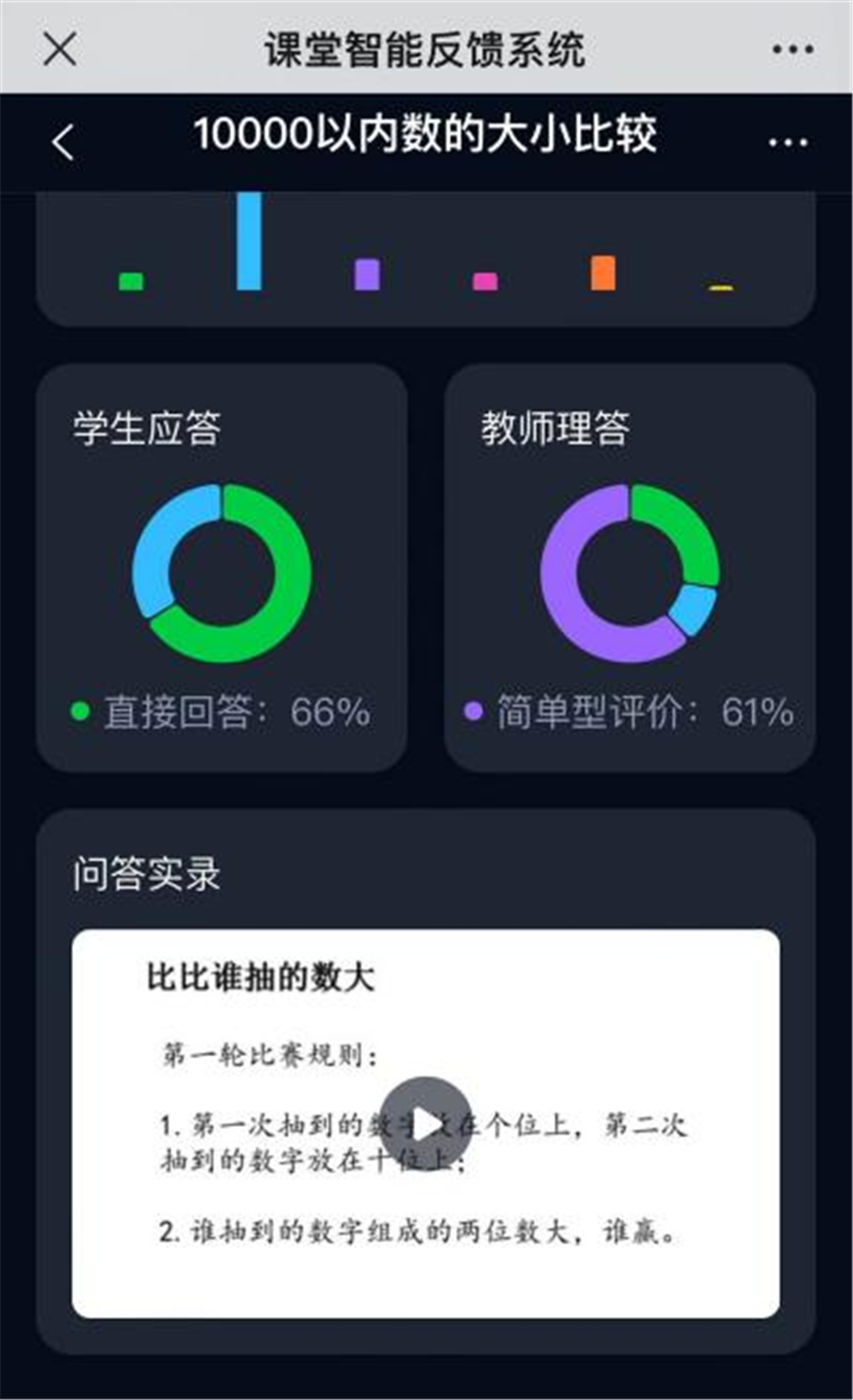Go back from 10000以内数的大小比较 page
This screenshot has height=1400, width=853.
coord(63,142)
